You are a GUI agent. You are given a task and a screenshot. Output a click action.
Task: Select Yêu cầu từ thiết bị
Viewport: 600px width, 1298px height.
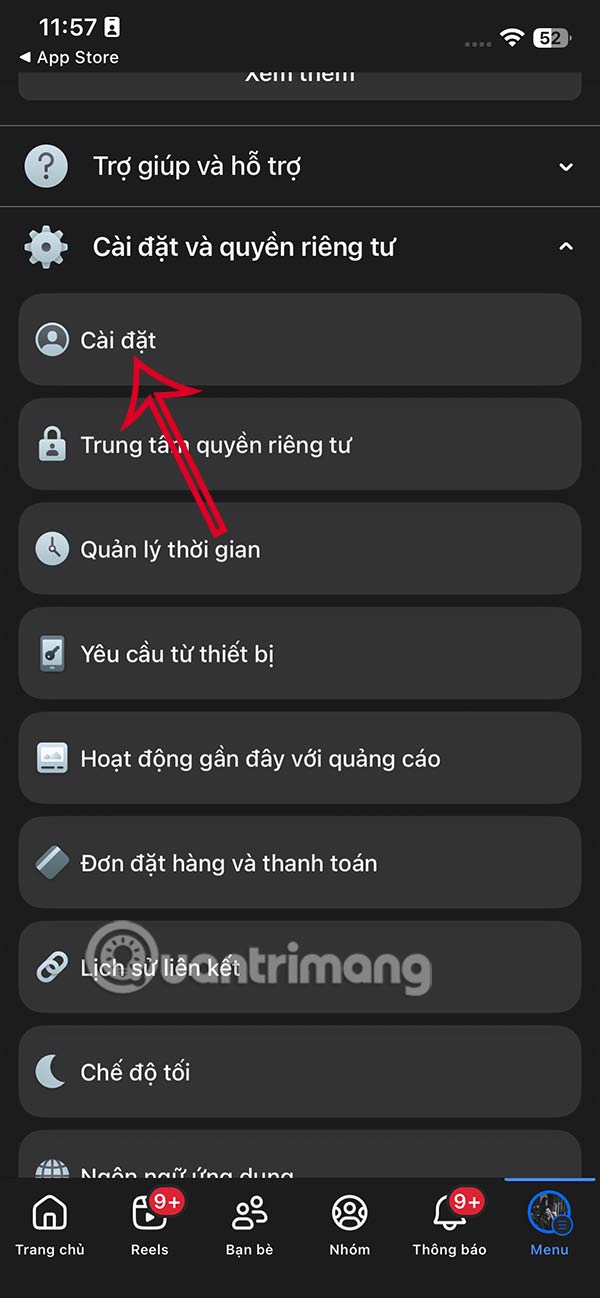[300, 654]
